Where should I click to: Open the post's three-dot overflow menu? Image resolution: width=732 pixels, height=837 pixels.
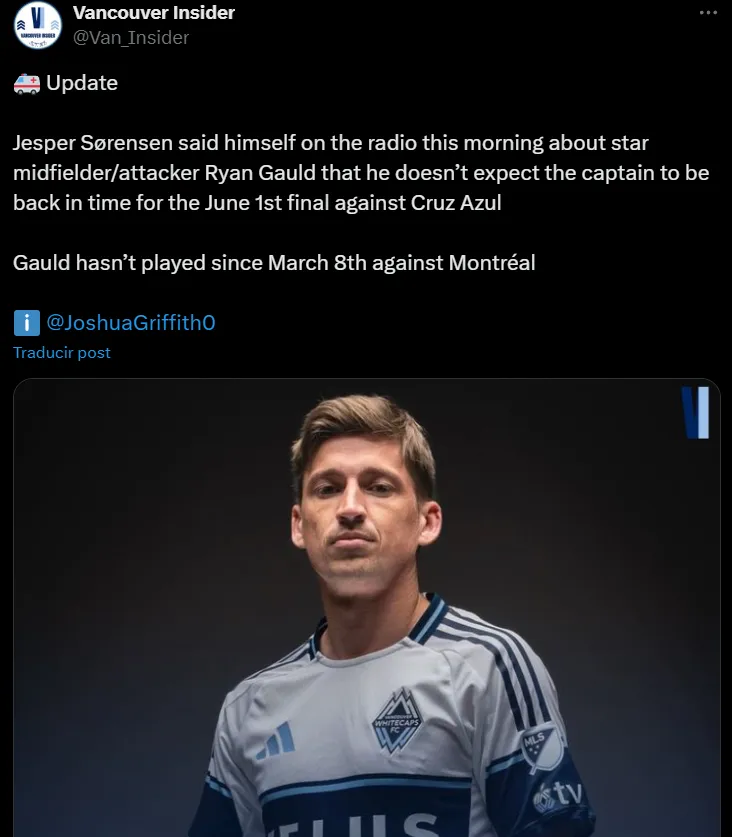click(707, 12)
